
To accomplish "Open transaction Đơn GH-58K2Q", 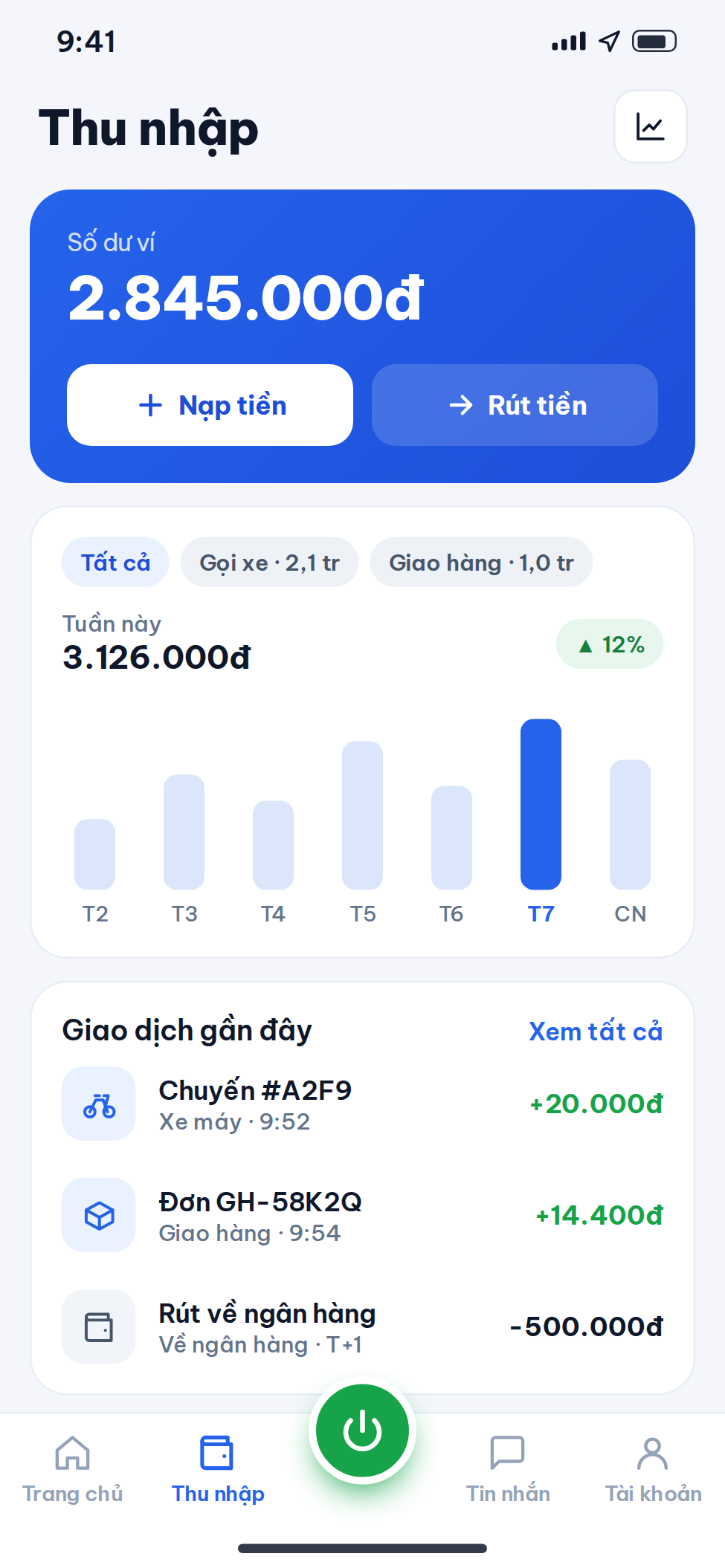I will [362, 1216].
